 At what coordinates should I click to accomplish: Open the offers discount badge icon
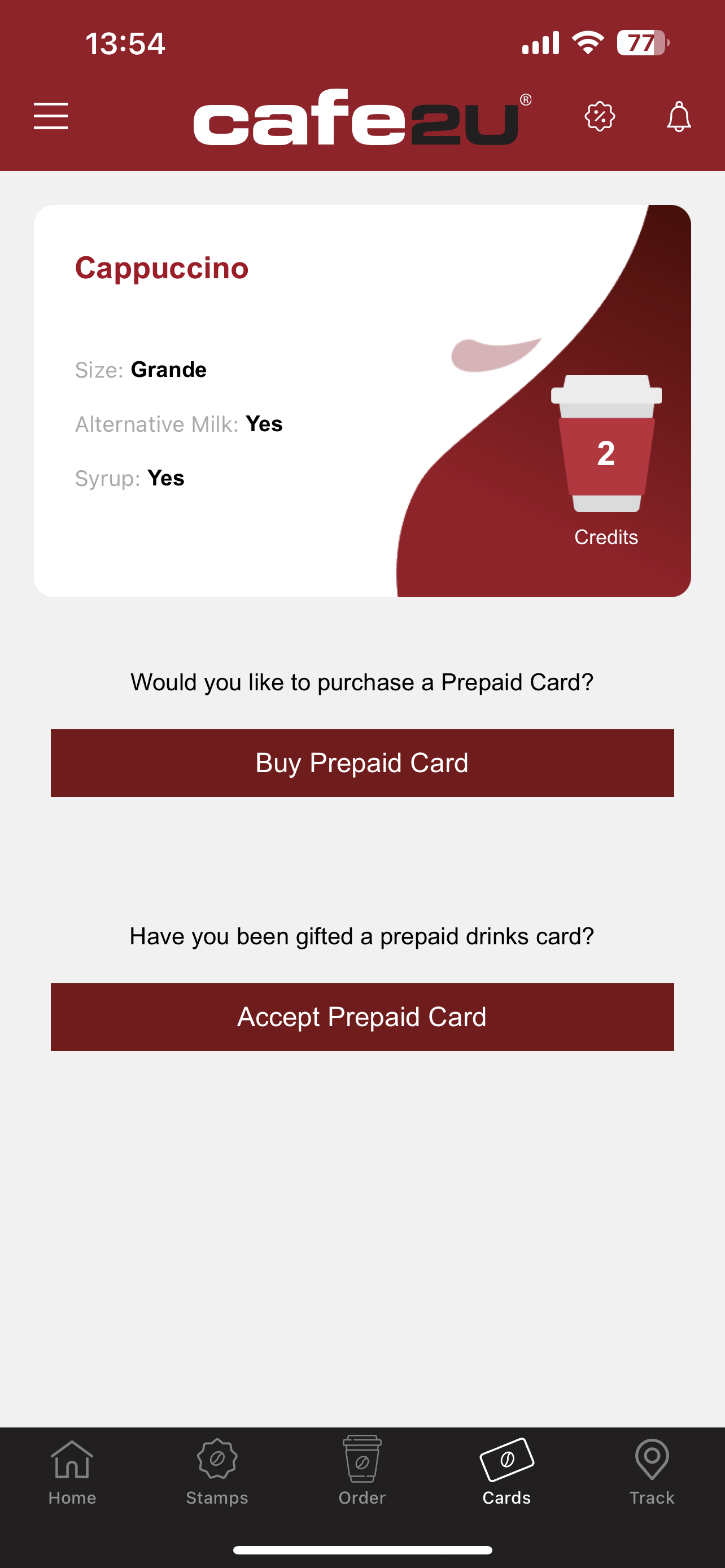[600, 116]
